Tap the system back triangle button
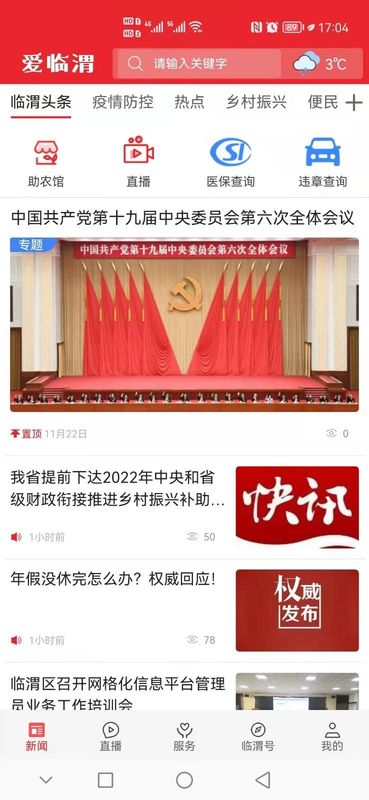Viewport: 369px width, 800px height. pos(263,780)
